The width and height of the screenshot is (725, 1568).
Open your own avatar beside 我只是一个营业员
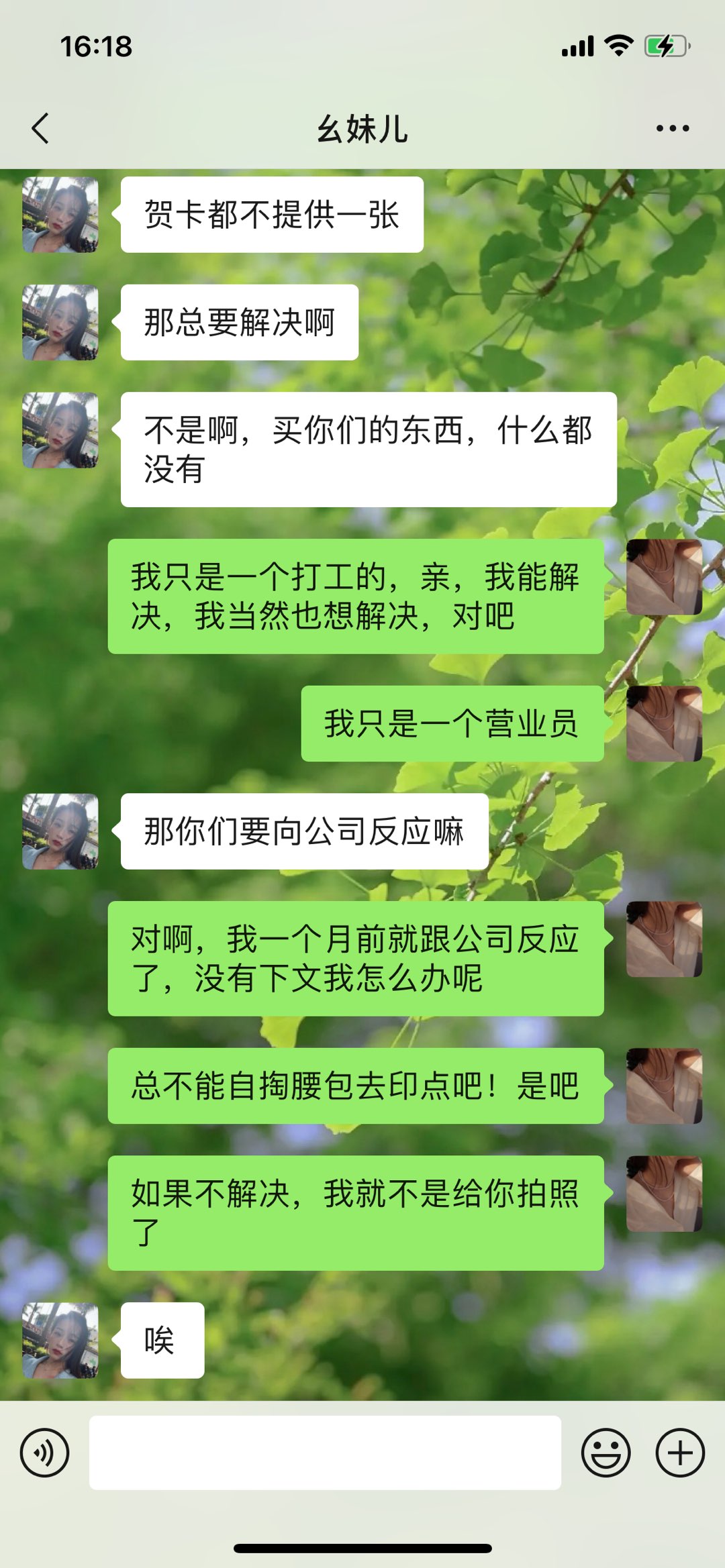coord(664,723)
